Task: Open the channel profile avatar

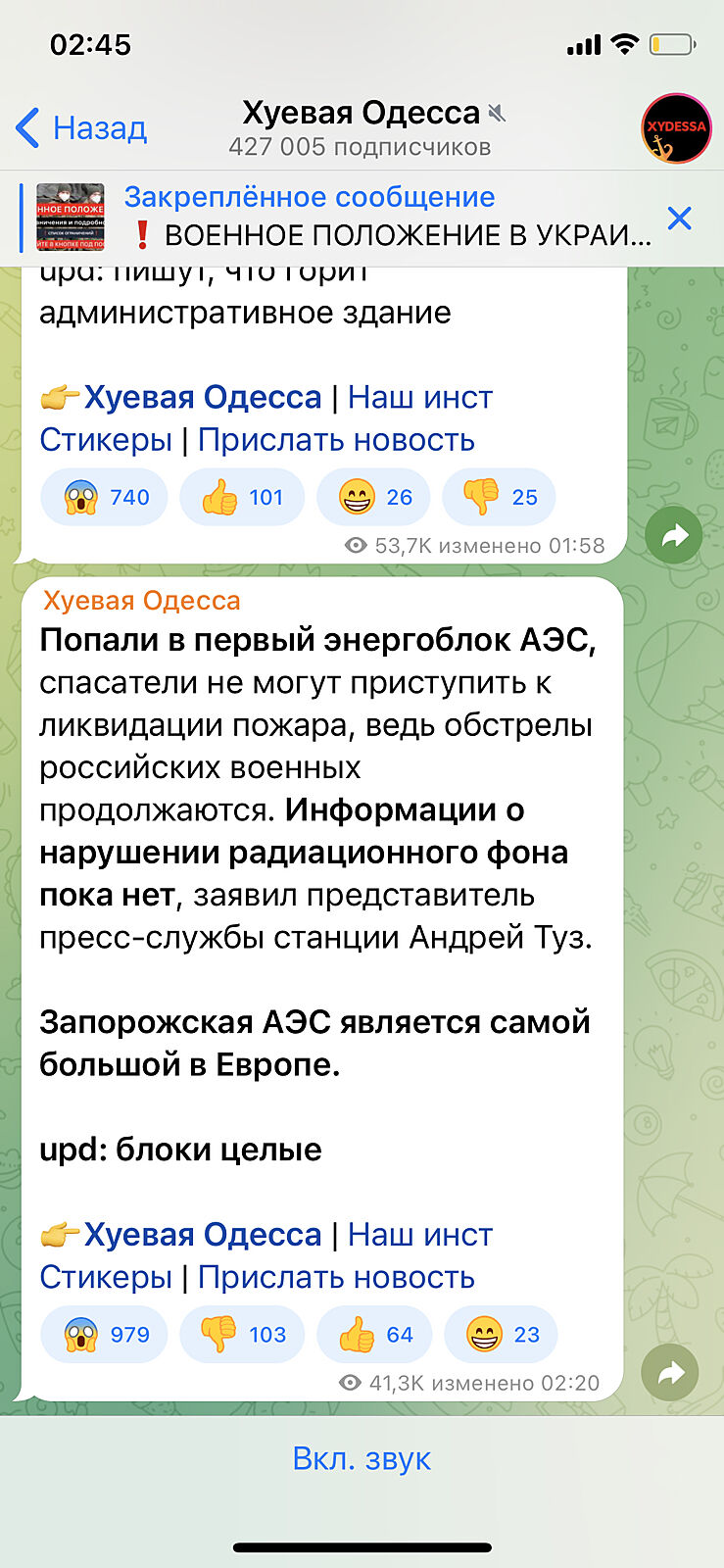Action: (x=675, y=128)
